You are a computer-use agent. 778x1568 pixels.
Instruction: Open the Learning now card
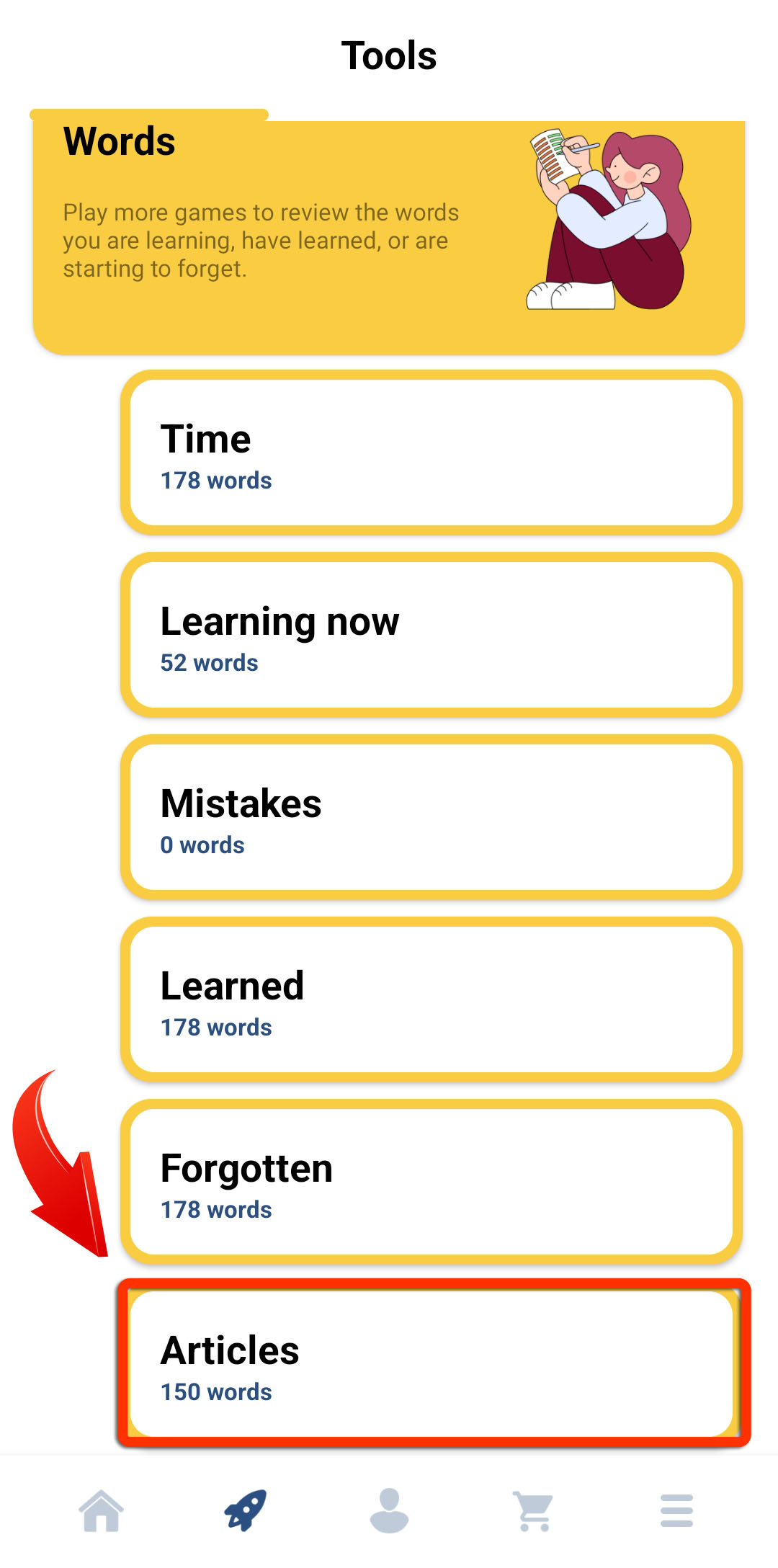click(432, 635)
